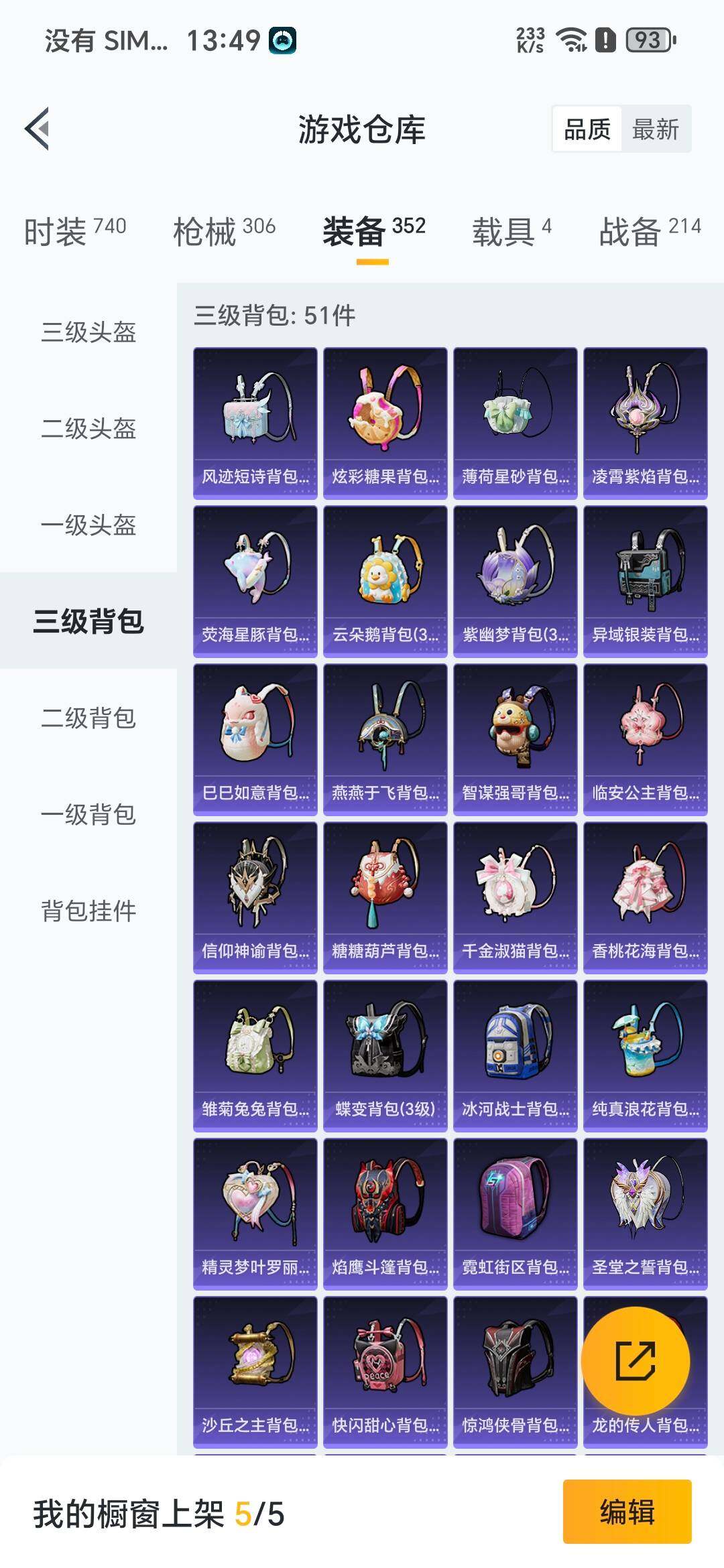Sort items by 品质
The image size is (724, 1568).
pyautogui.click(x=587, y=129)
